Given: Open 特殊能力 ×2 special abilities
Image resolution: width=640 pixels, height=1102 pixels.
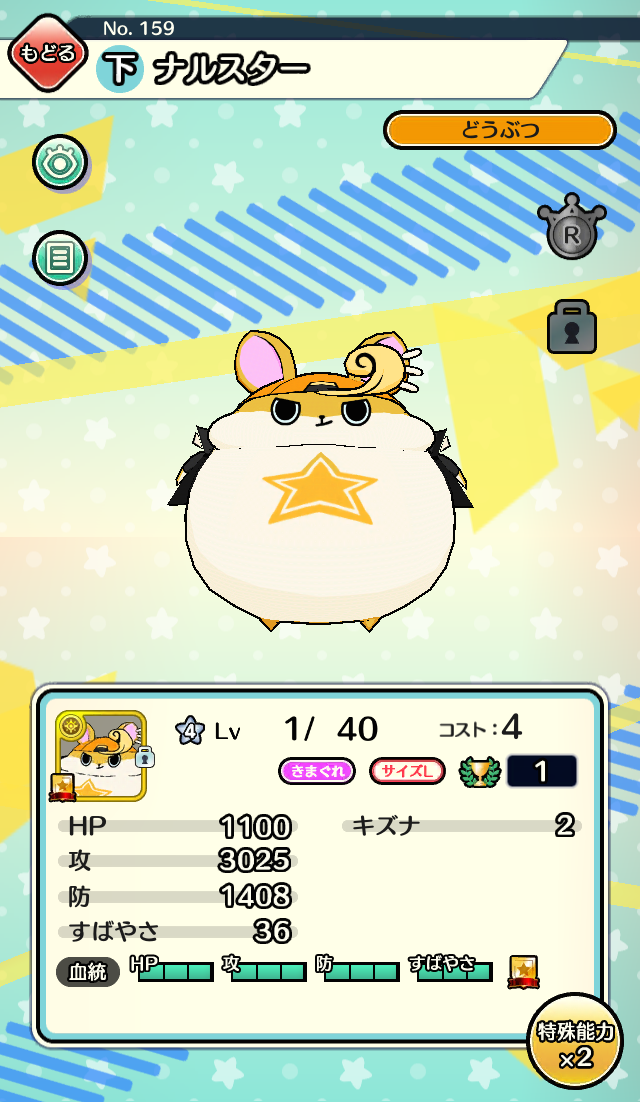Looking at the screenshot, I should (575, 1042).
